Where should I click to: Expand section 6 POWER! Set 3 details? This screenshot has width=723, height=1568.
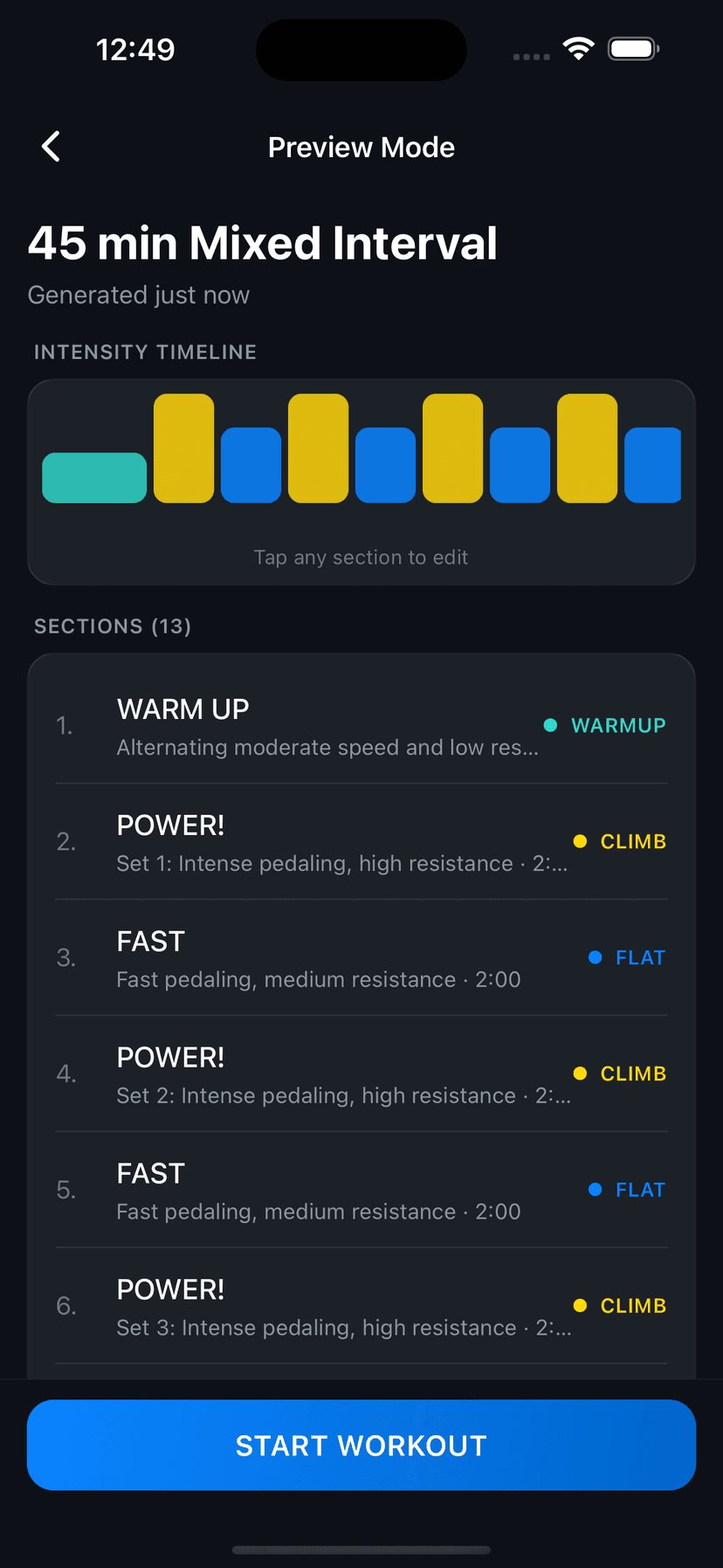[x=341, y=1327]
